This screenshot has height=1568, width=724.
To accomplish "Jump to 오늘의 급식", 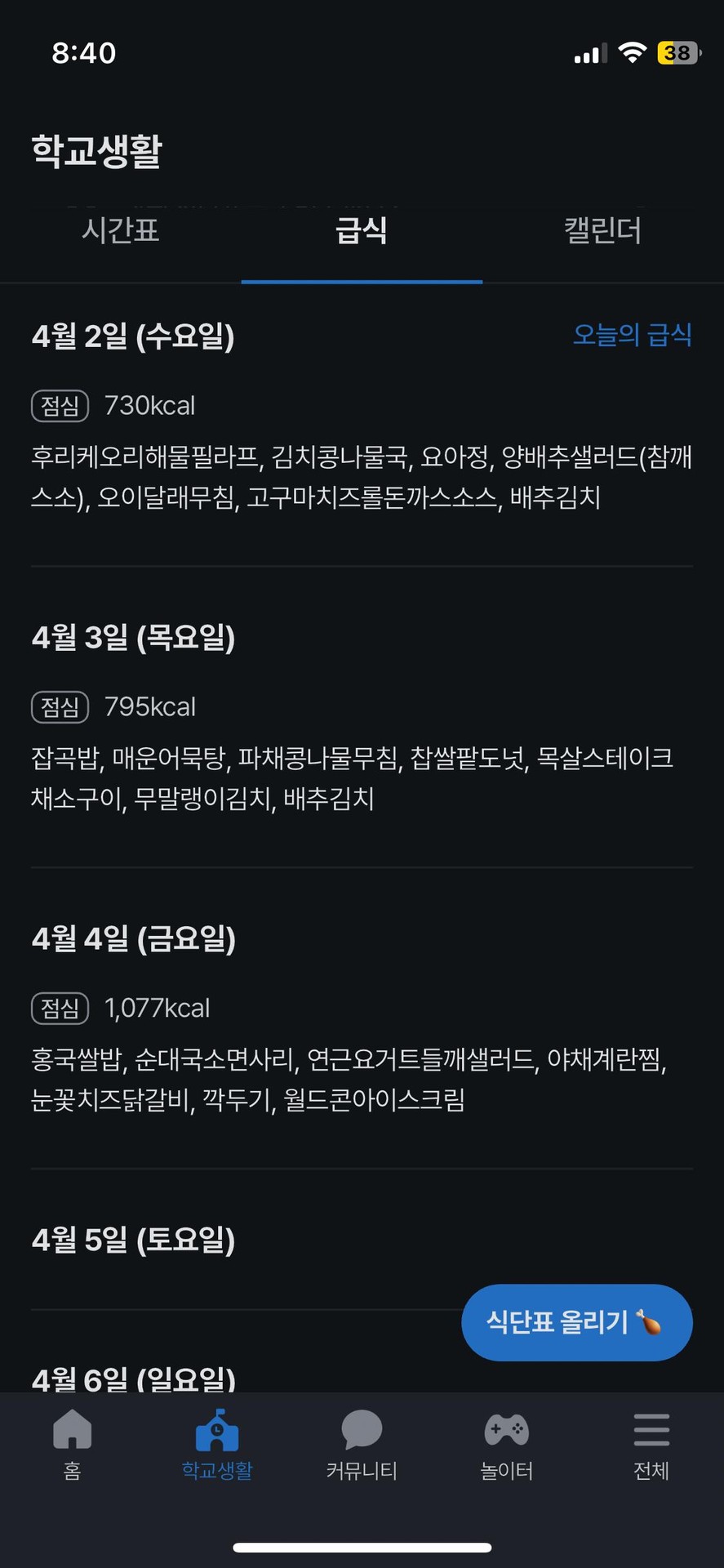I will coord(632,335).
